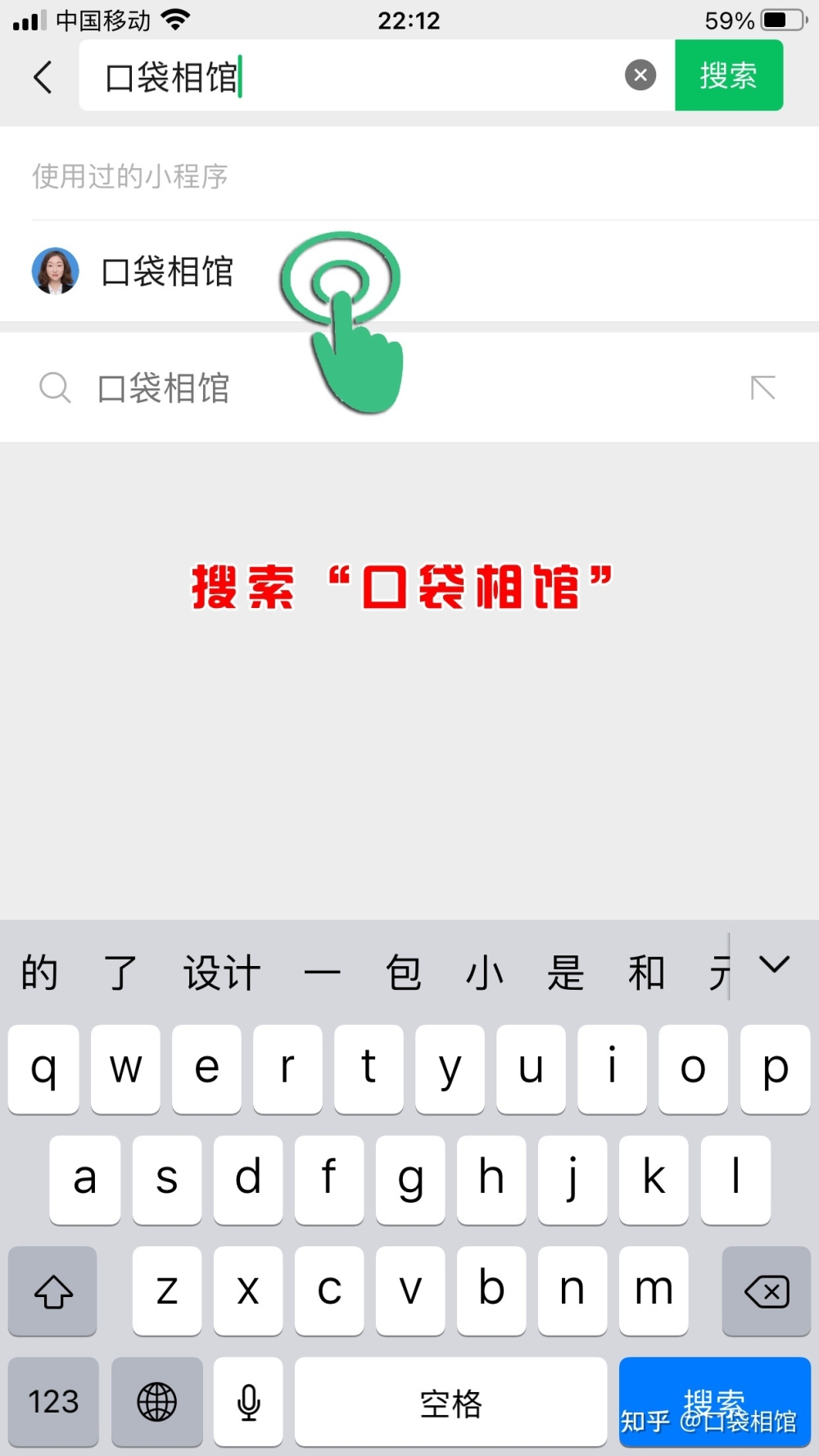Go back using the back arrow

click(43, 77)
